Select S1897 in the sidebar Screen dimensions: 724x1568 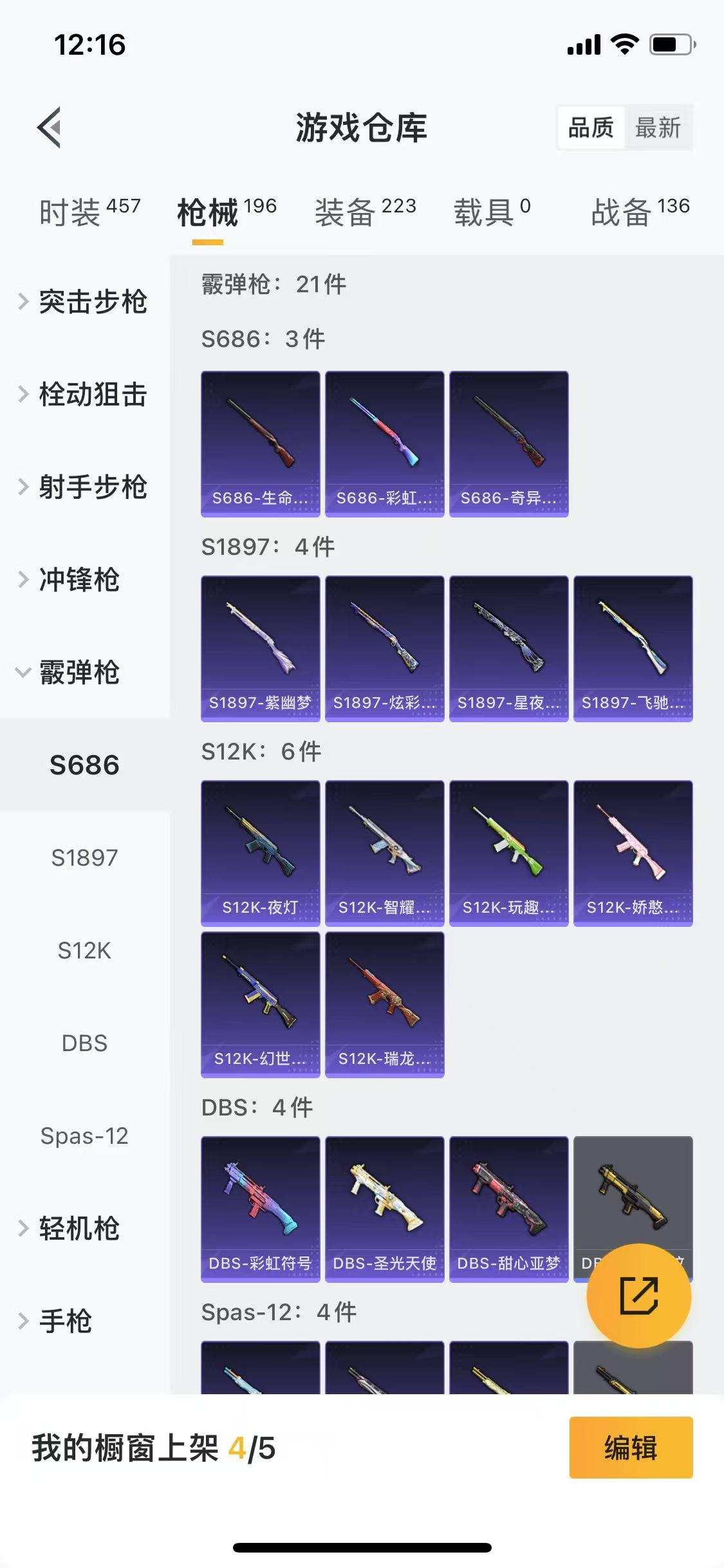pyautogui.click(x=84, y=858)
